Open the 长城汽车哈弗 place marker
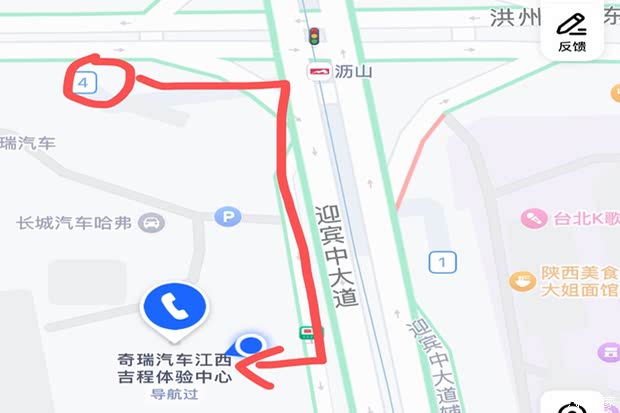620x413 pixels. coord(152,222)
